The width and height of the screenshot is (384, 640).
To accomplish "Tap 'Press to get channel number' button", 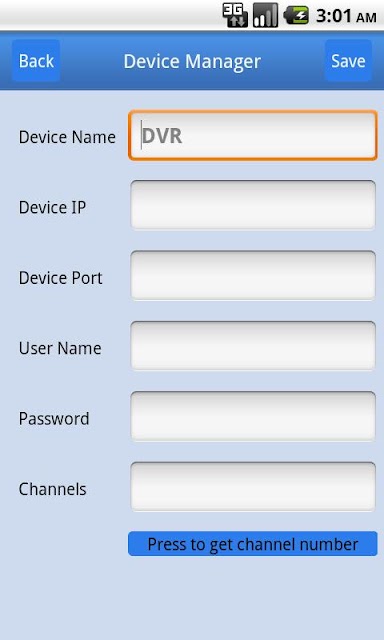I will tap(253, 544).
